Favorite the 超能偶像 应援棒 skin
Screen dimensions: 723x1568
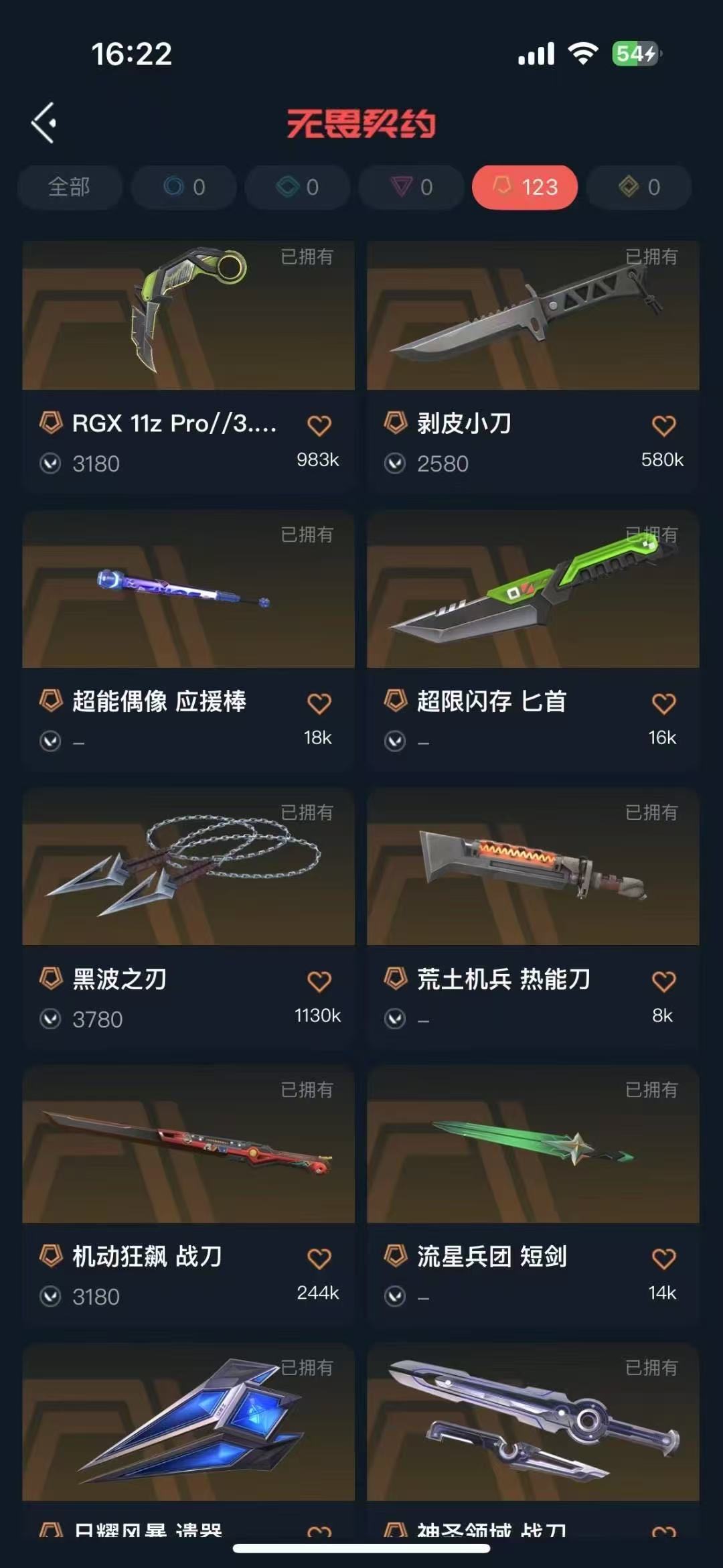[x=319, y=703]
